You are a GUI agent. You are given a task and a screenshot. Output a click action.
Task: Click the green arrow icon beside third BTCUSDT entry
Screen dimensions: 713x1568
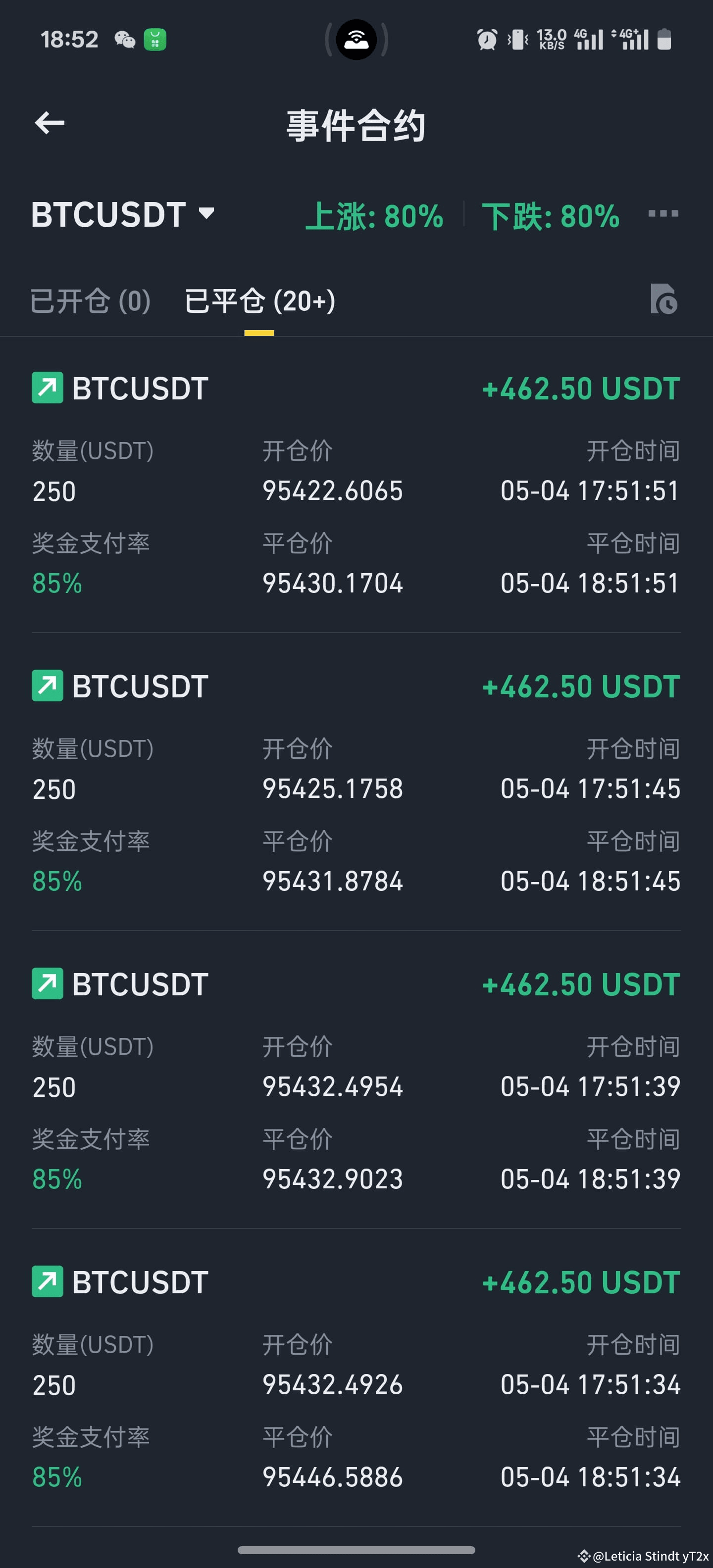47,983
